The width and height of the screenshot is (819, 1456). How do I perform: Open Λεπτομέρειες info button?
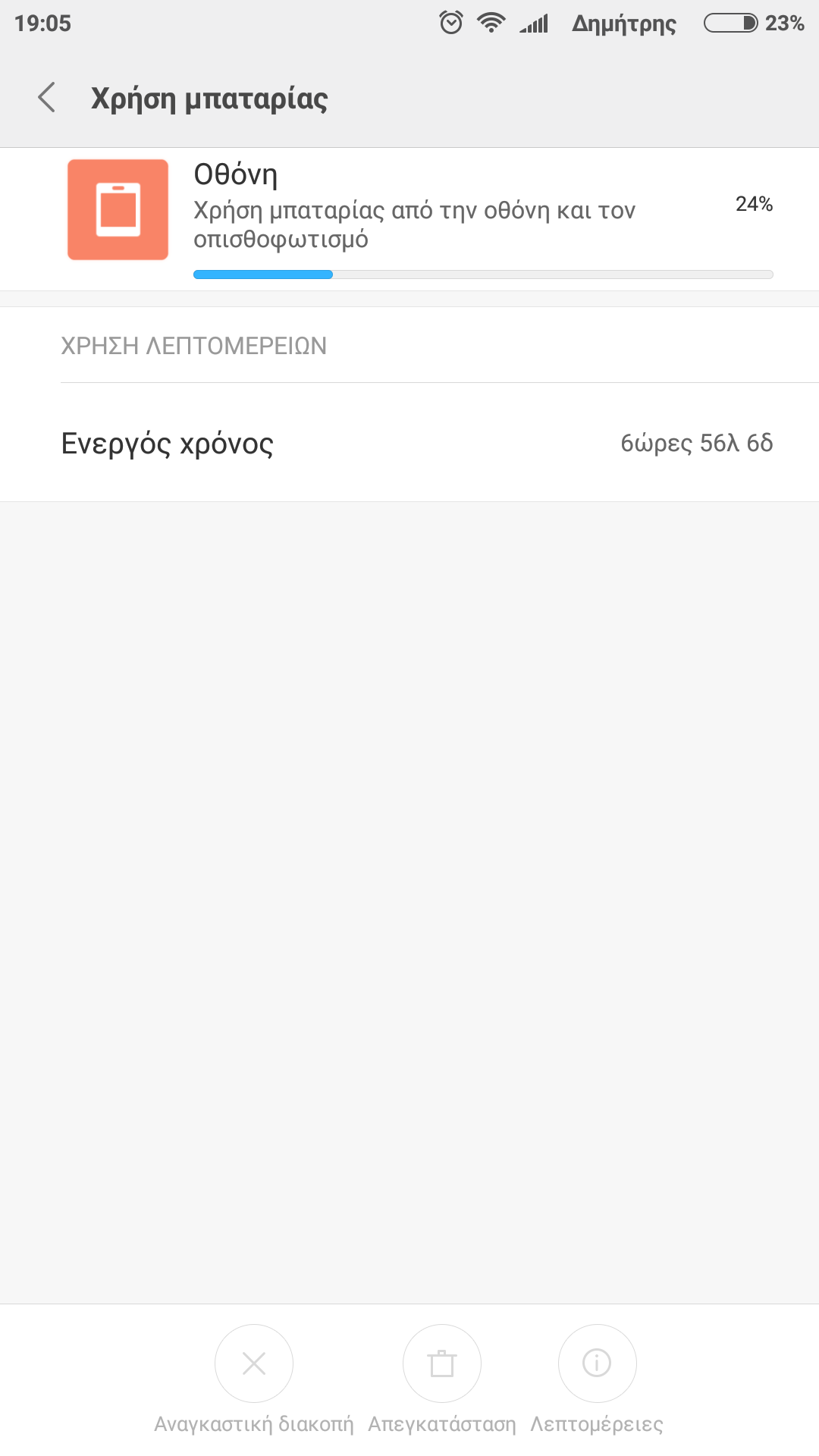[597, 1363]
